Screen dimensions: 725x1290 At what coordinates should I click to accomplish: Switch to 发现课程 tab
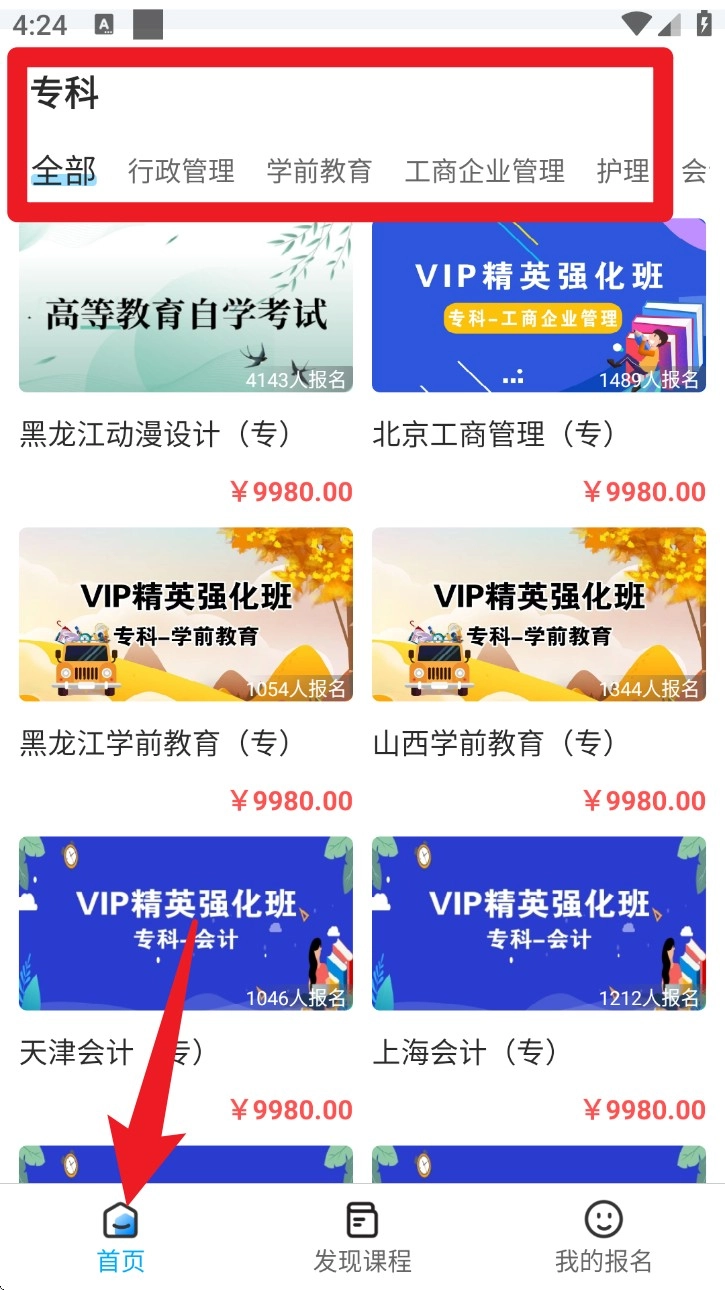[x=362, y=1237]
